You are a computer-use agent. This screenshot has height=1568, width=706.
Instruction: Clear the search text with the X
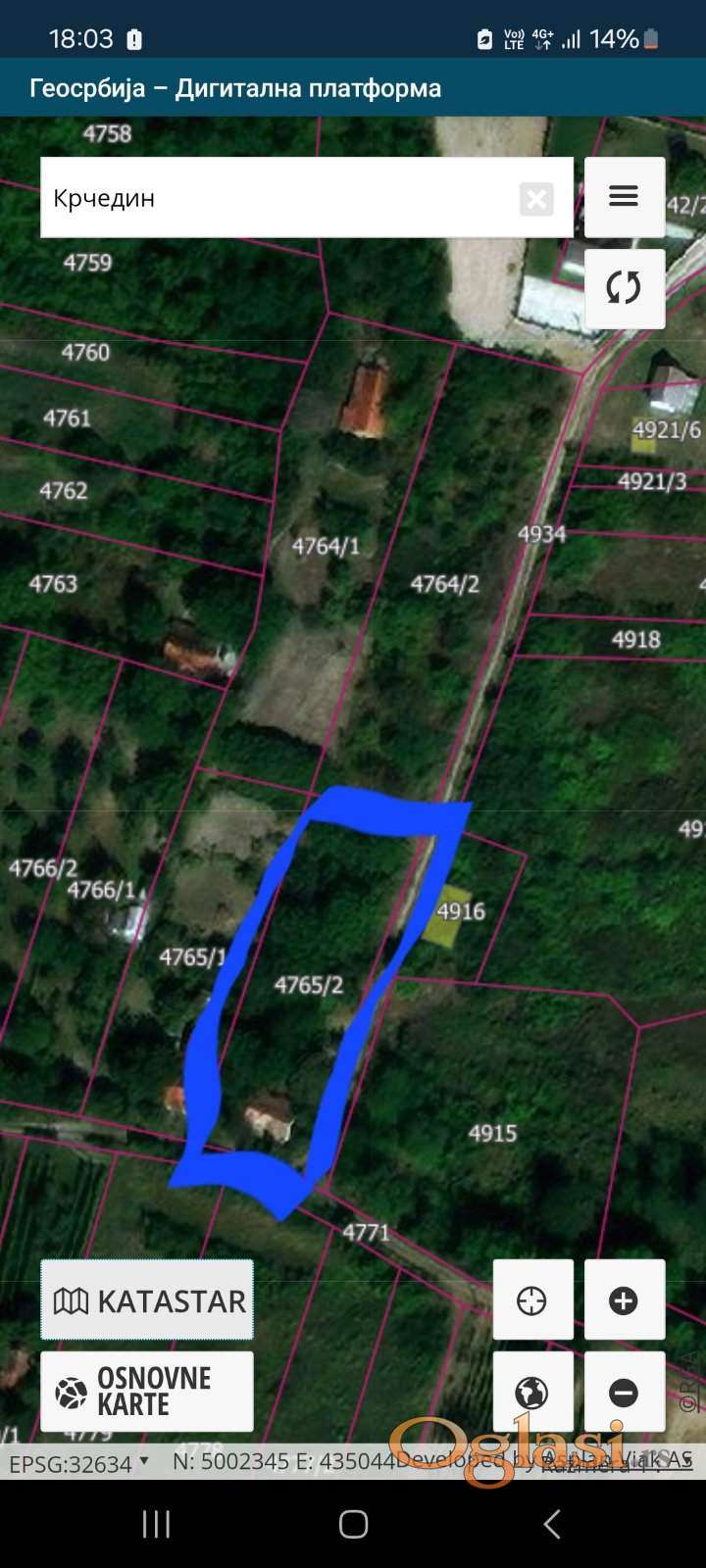click(x=536, y=199)
